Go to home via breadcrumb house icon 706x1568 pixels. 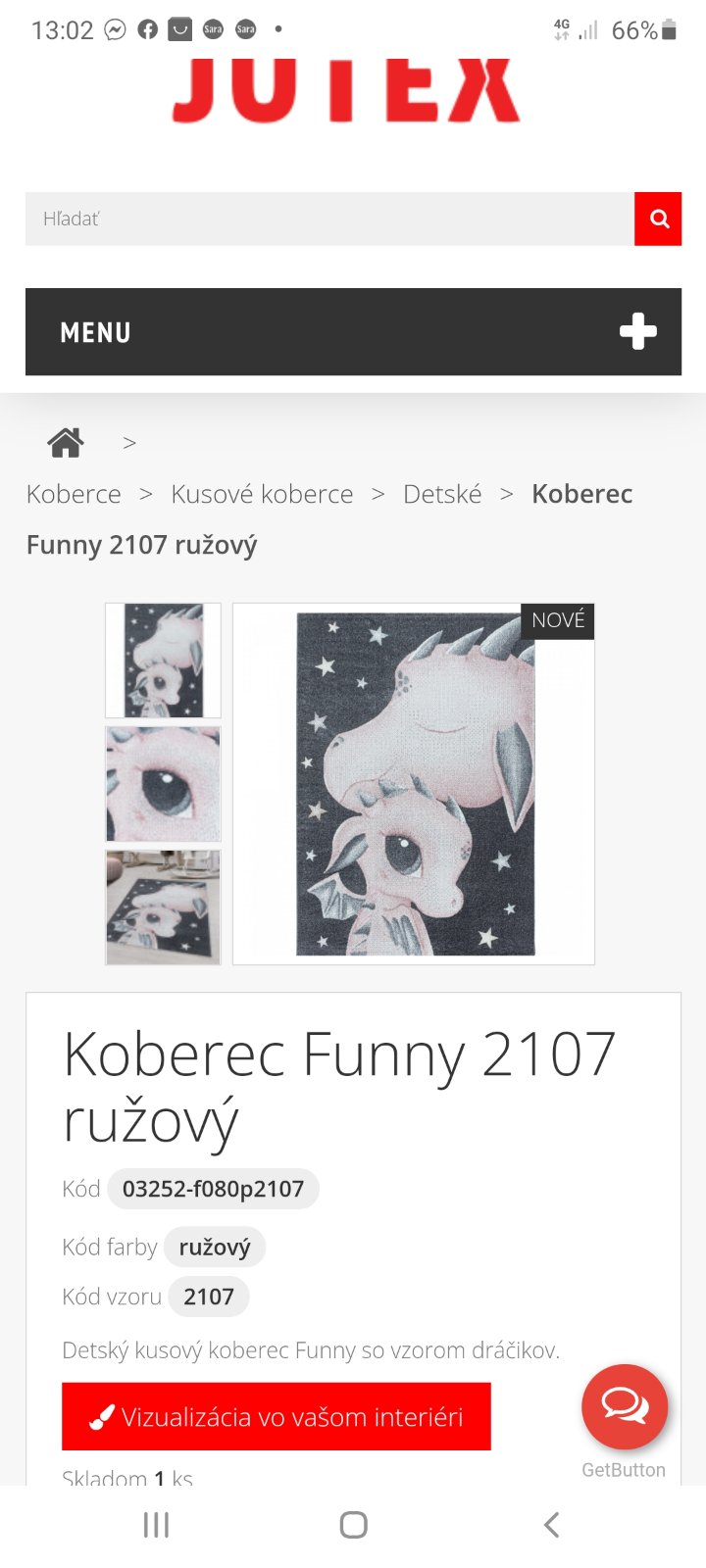[x=66, y=443]
